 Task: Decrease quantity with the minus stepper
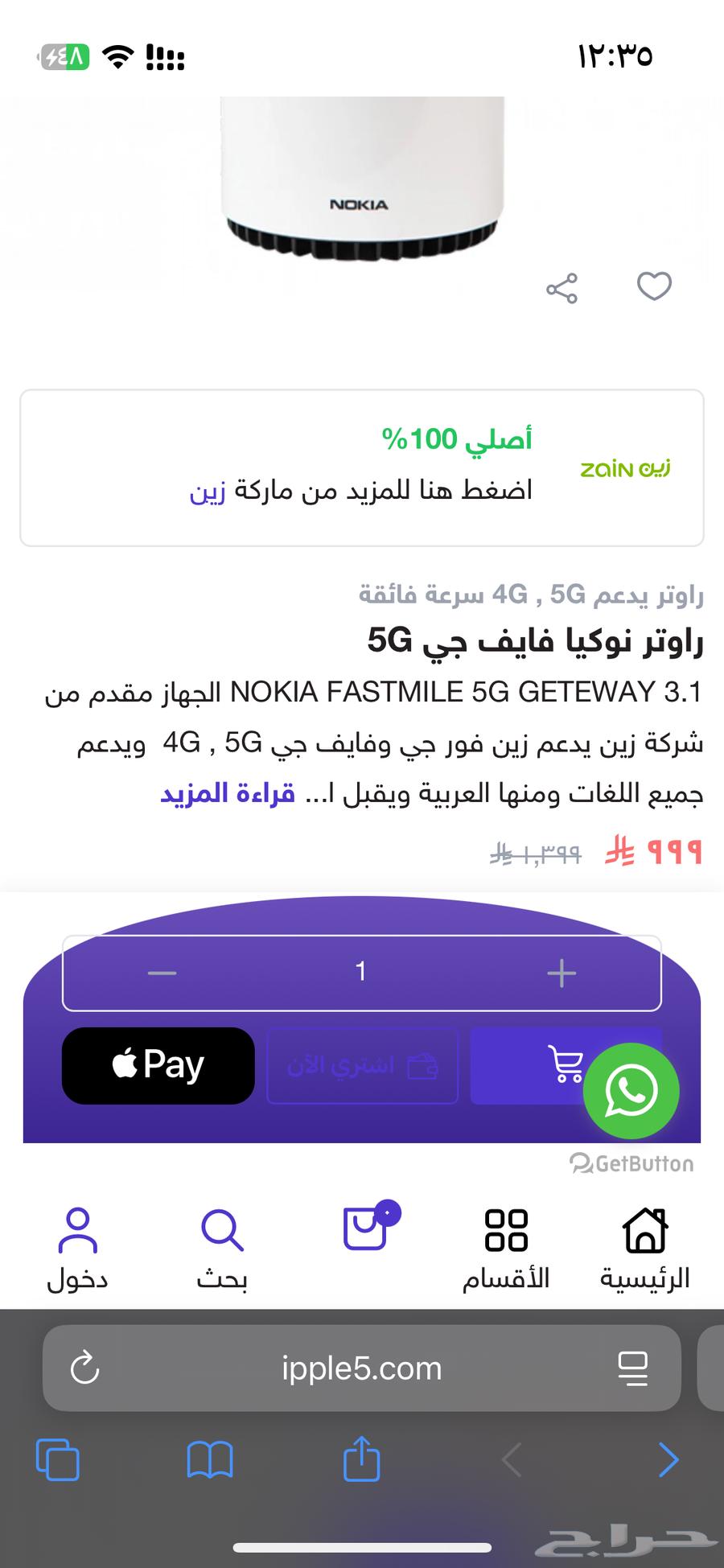click(161, 972)
